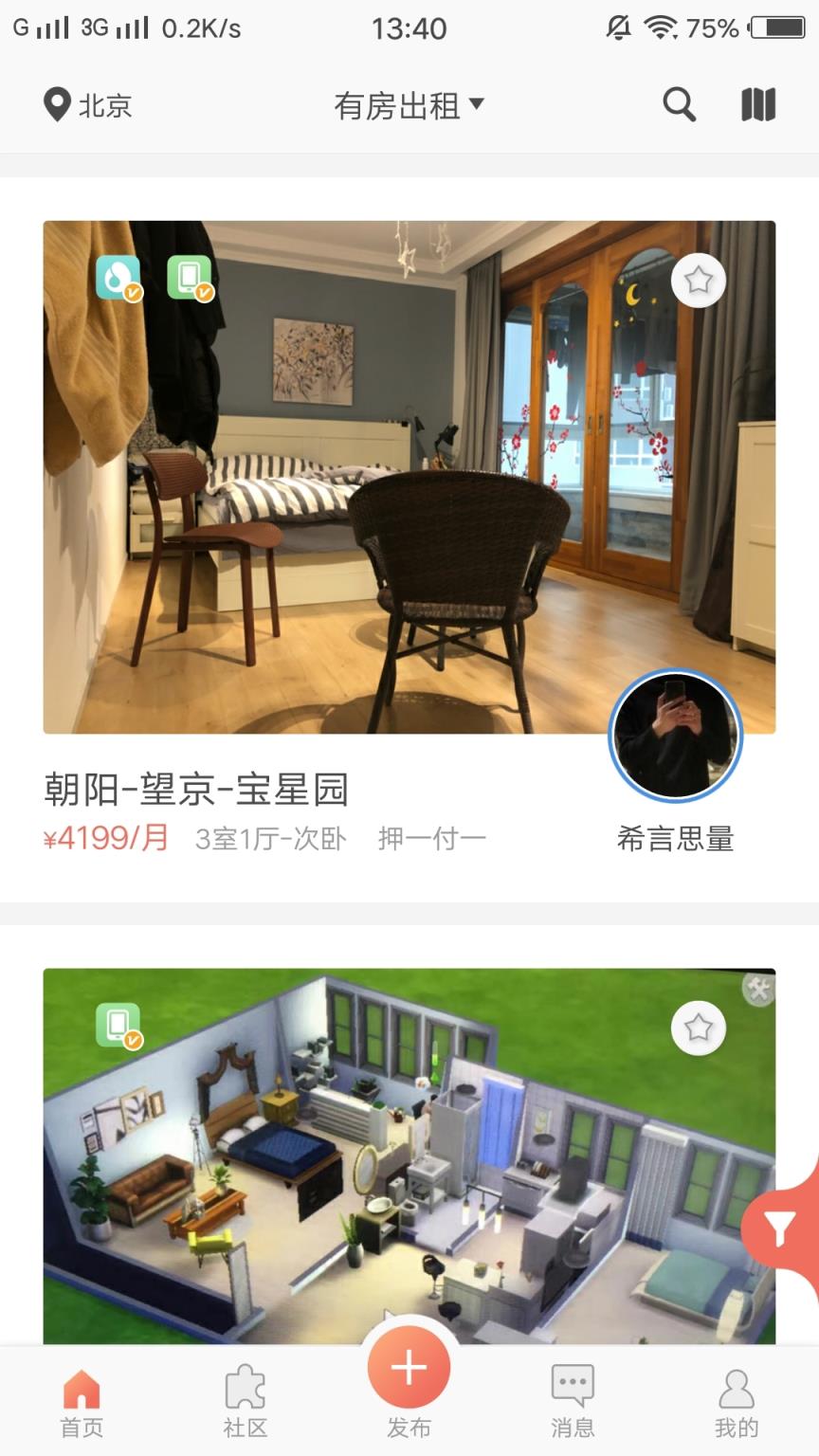Click the tools icon on the Sims room photo
This screenshot has width=819, height=1456.
[x=758, y=989]
